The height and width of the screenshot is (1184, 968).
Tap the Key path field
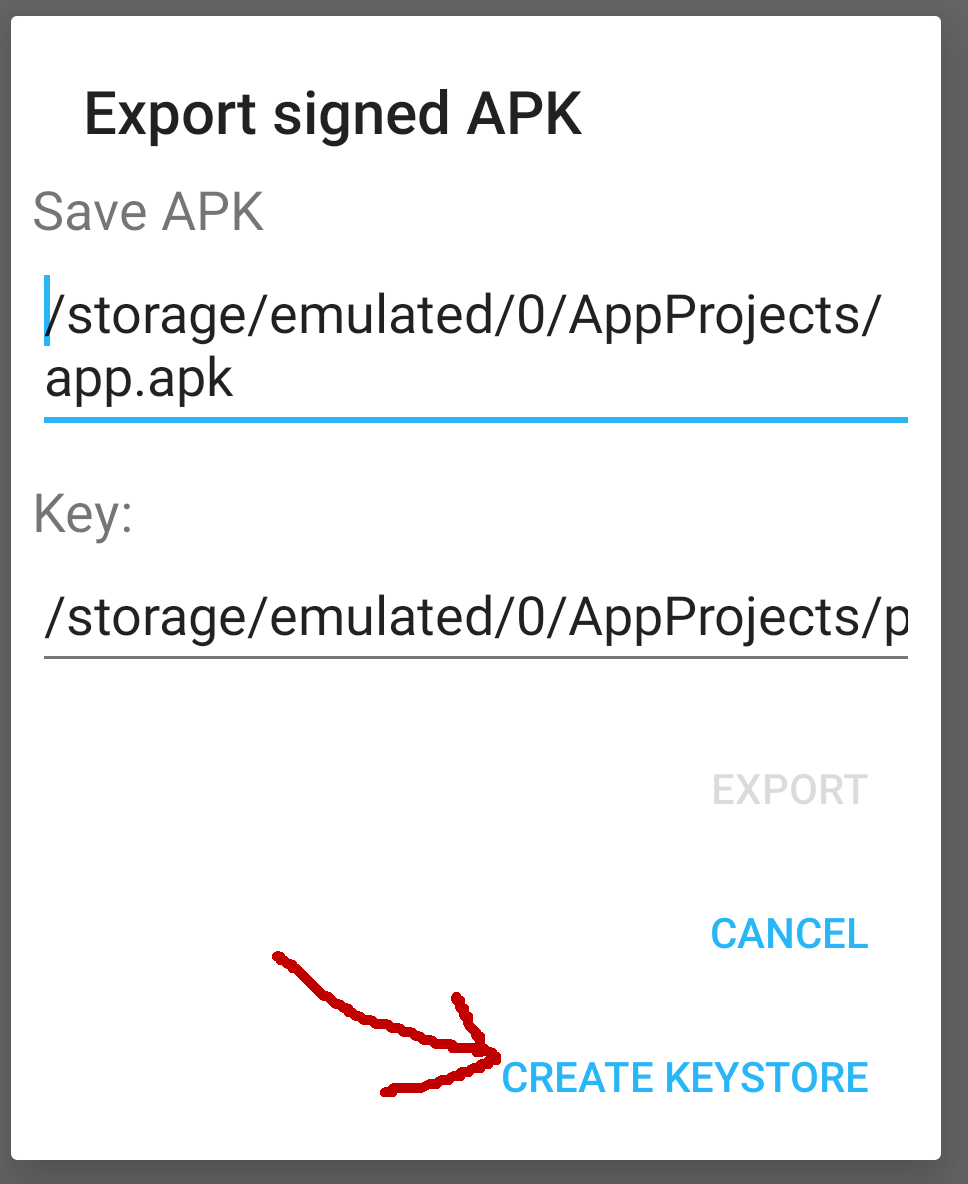click(x=475, y=619)
